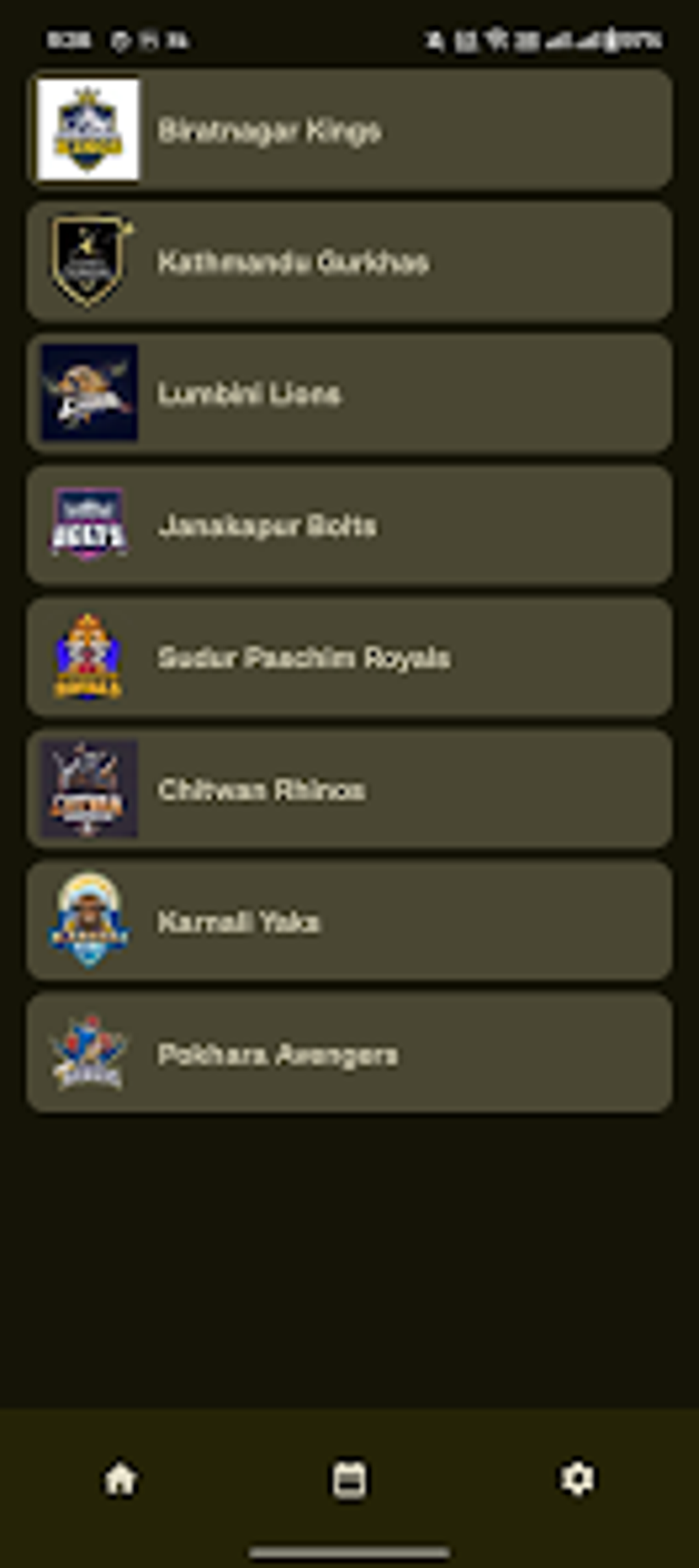
Task: Tap the Janakpur Bolts row
Action: click(x=349, y=525)
